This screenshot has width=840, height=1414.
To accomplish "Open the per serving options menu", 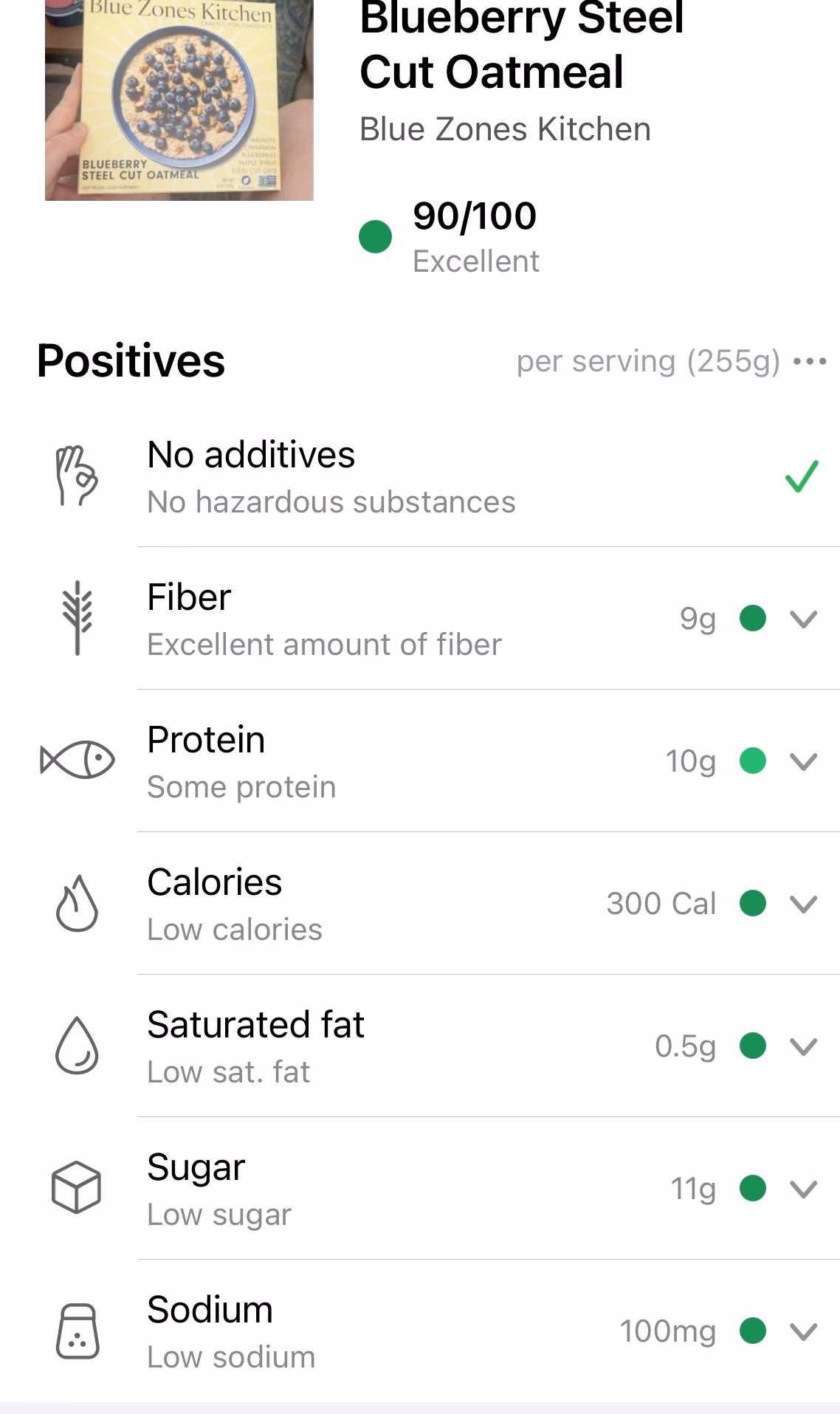I will tap(809, 361).
